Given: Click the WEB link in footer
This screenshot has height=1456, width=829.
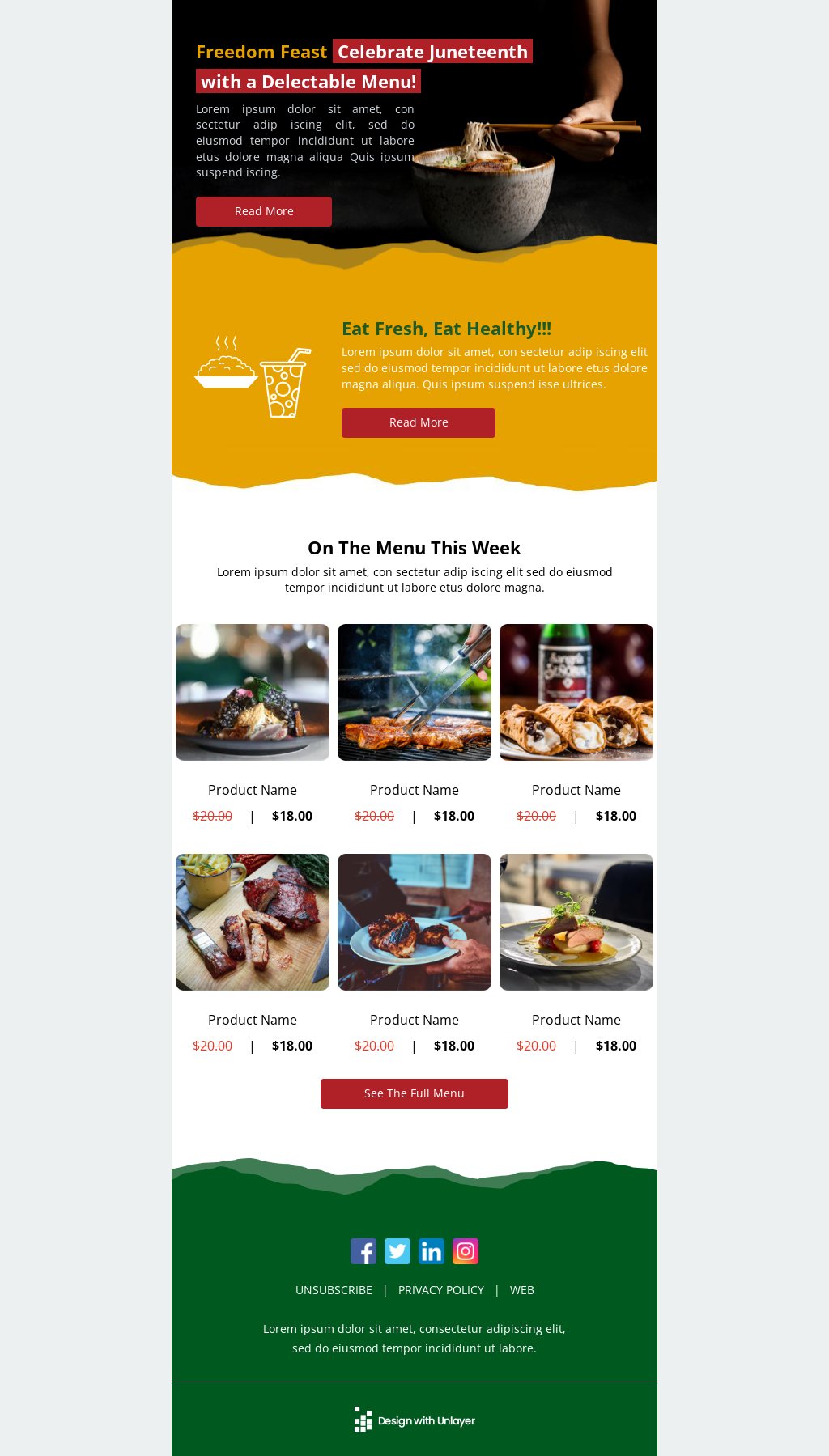Looking at the screenshot, I should (522, 1290).
